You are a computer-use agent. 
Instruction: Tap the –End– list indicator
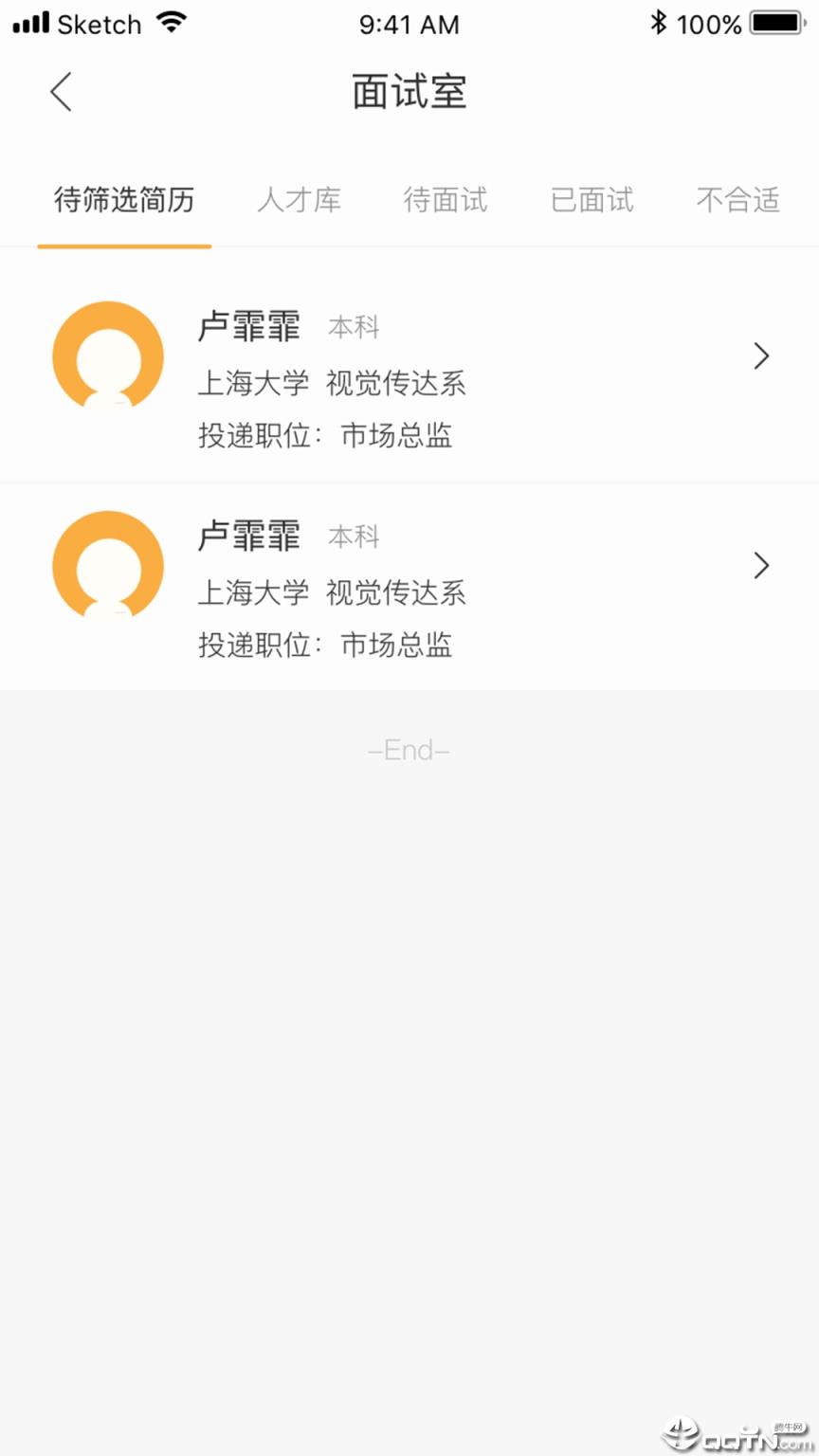point(409,750)
